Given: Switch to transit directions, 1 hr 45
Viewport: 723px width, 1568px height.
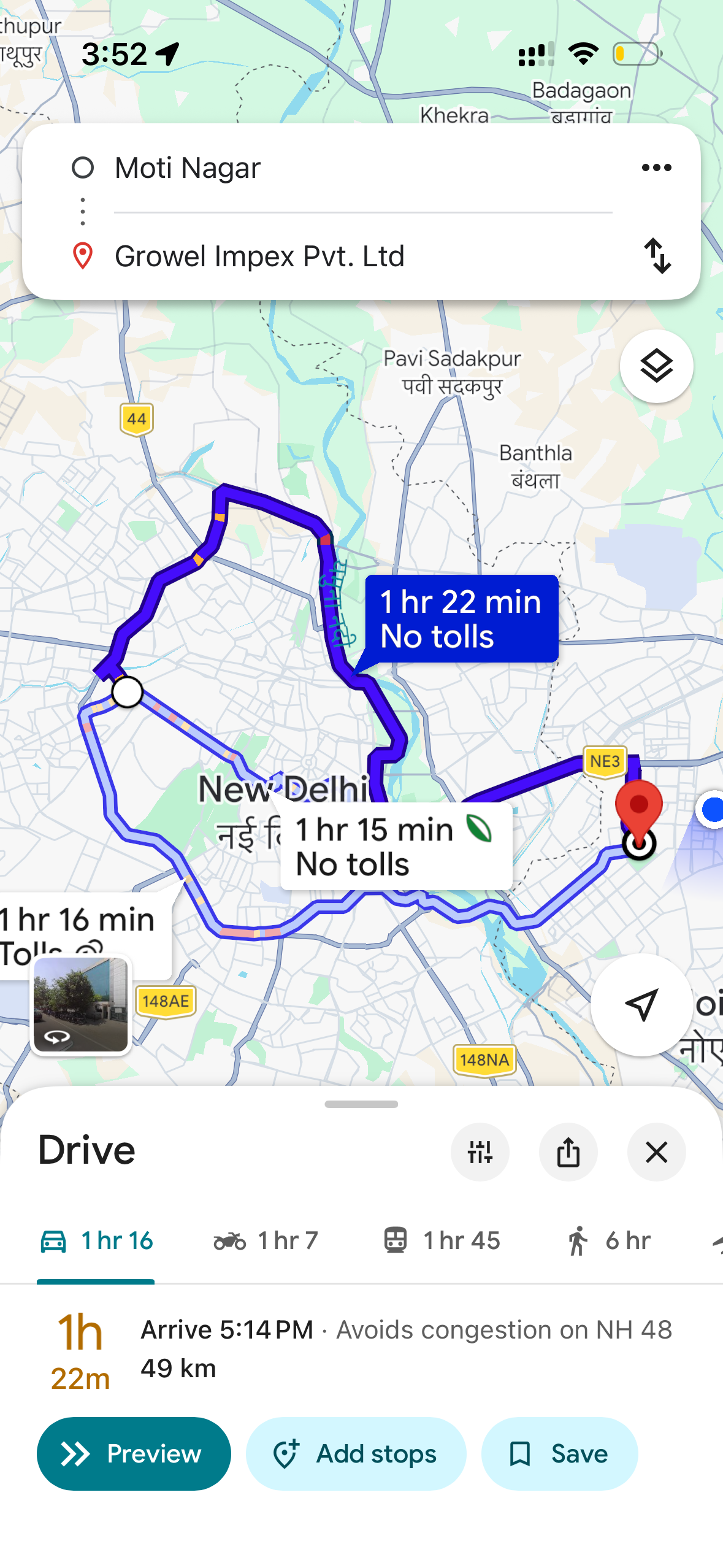Looking at the screenshot, I should (442, 1240).
